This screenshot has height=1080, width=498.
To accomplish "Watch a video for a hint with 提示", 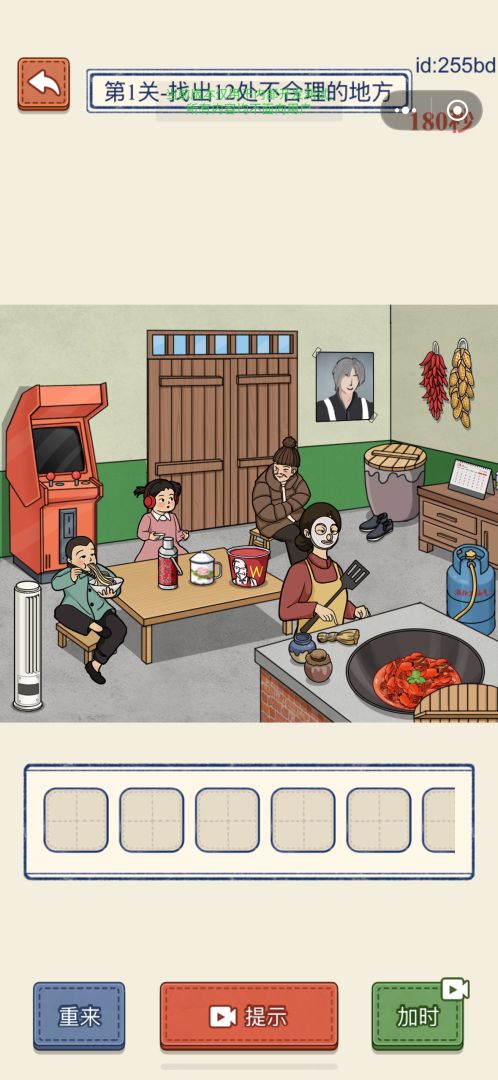I will point(249,1017).
